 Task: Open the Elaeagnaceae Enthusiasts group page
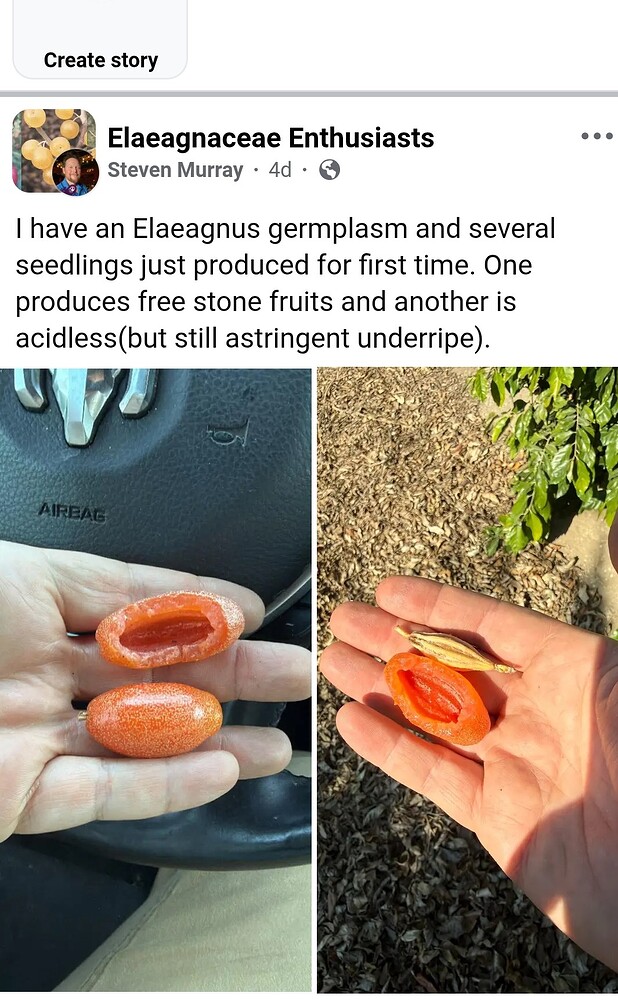270,137
